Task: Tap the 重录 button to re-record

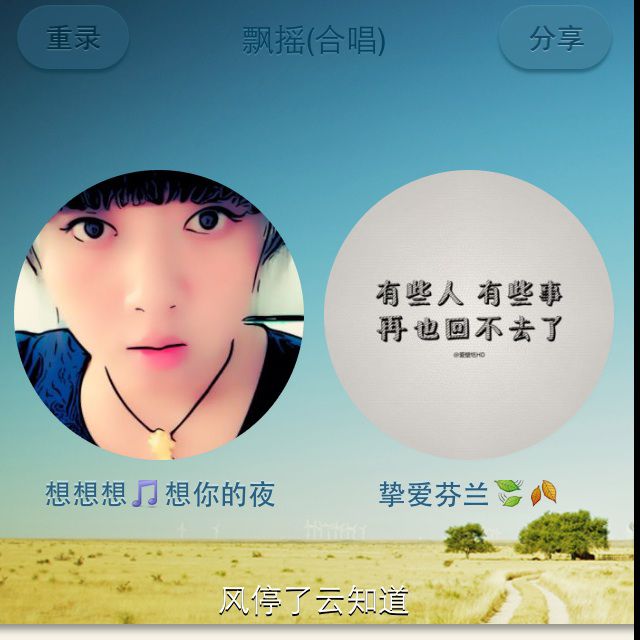Action: [73, 38]
